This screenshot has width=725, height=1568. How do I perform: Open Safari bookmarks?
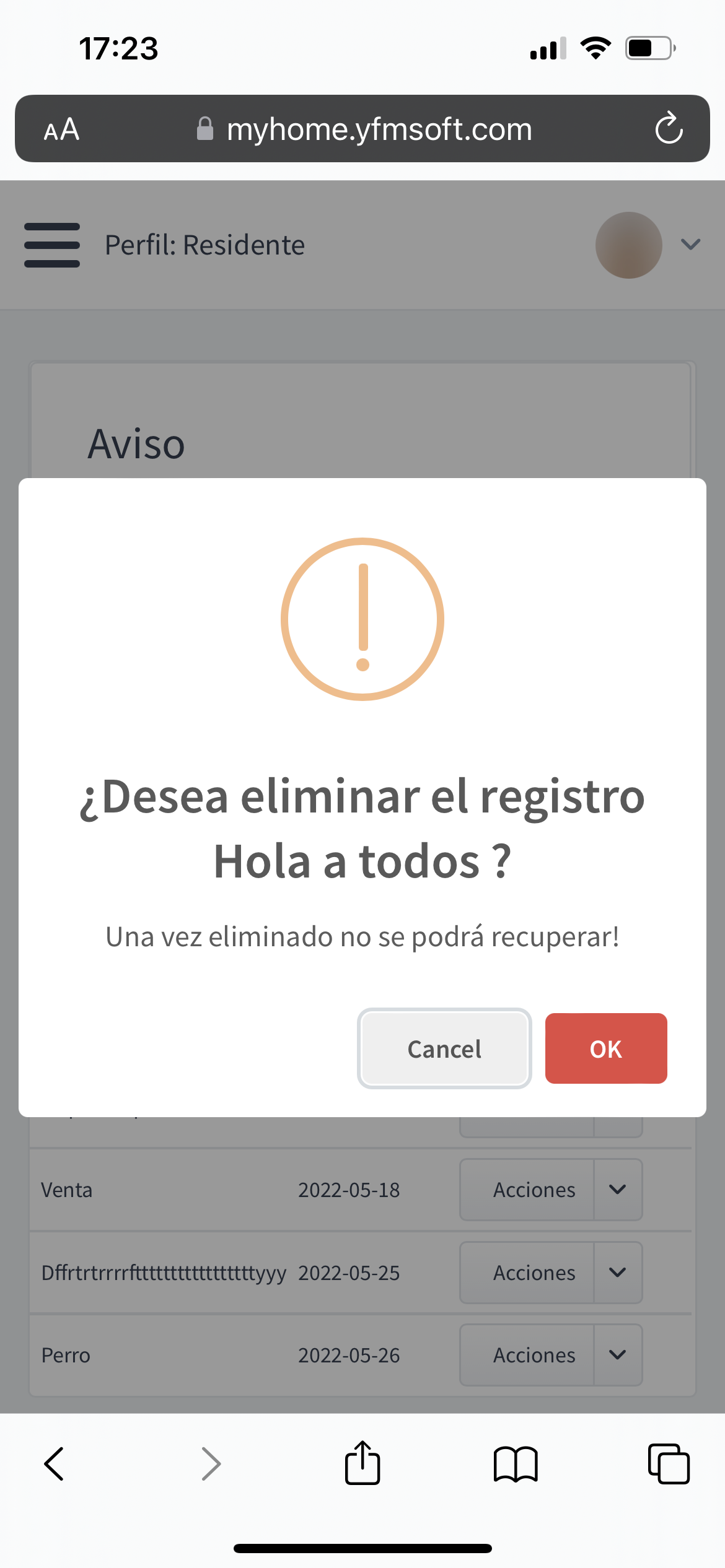[516, 1464]
